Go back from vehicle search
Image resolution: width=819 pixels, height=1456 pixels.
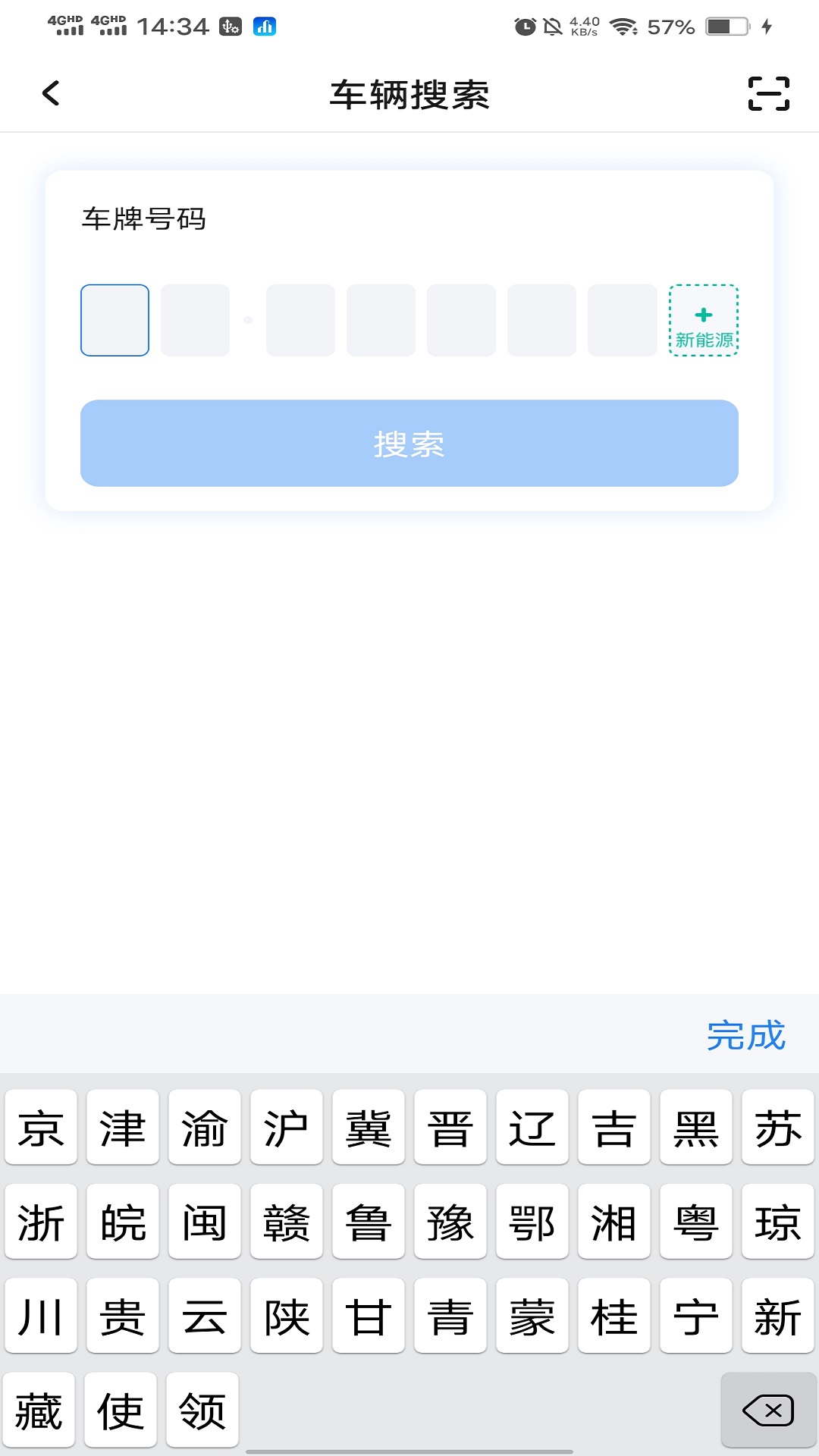pyautogui.click(x=51, y=94)
